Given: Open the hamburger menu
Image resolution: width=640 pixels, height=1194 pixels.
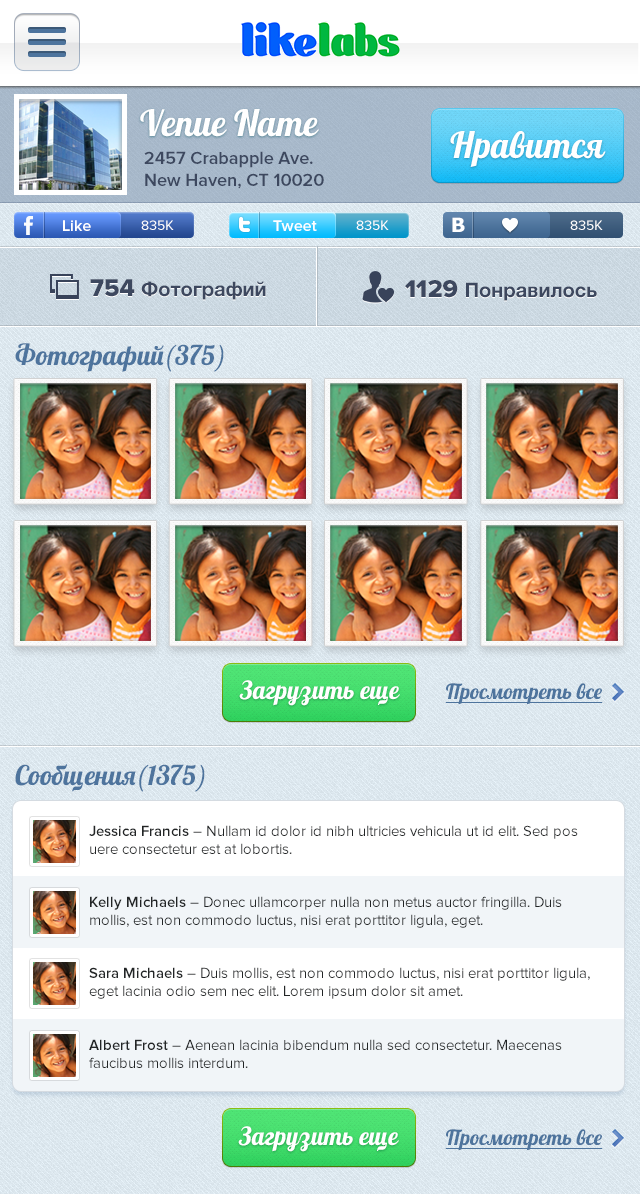Looking at the screenshot, I should tap(47, 42).
